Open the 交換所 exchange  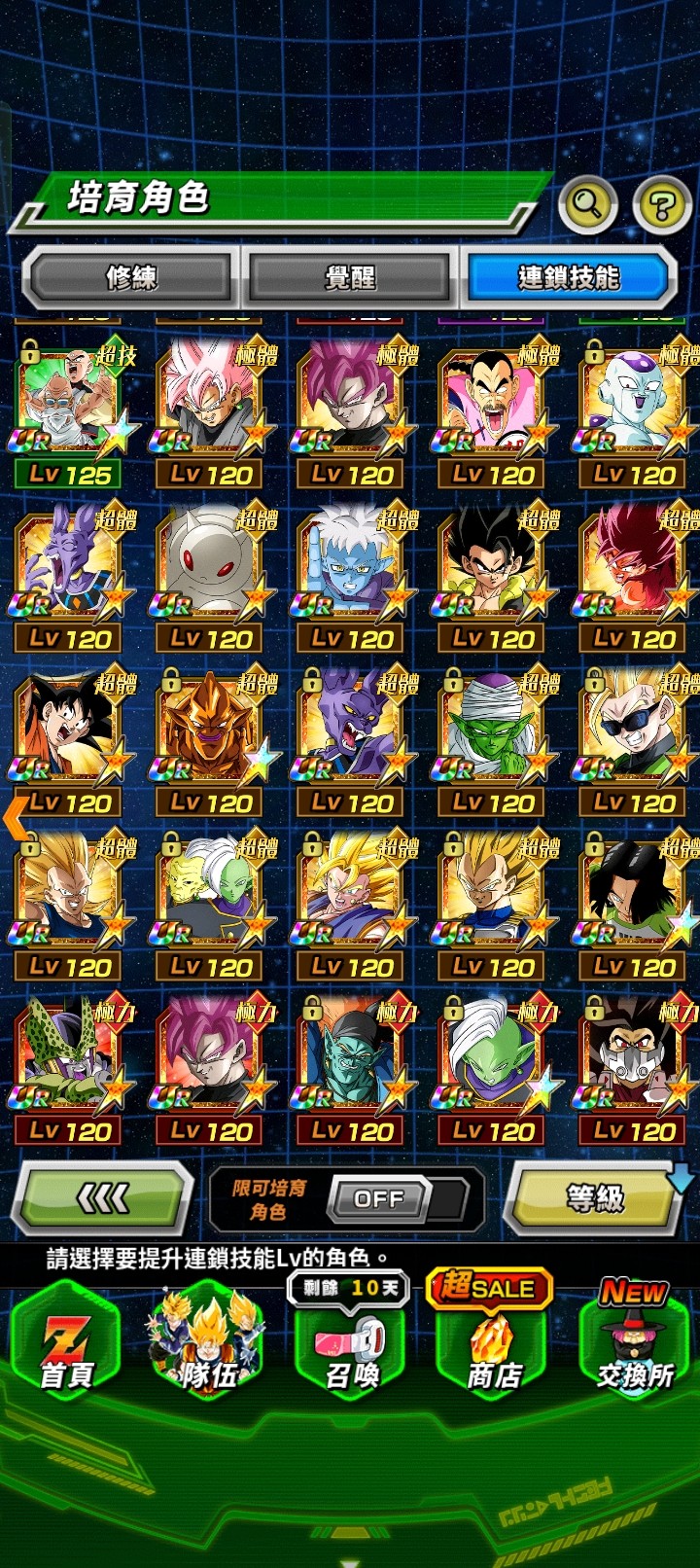pyautogui.click(x=634, y=1347)
